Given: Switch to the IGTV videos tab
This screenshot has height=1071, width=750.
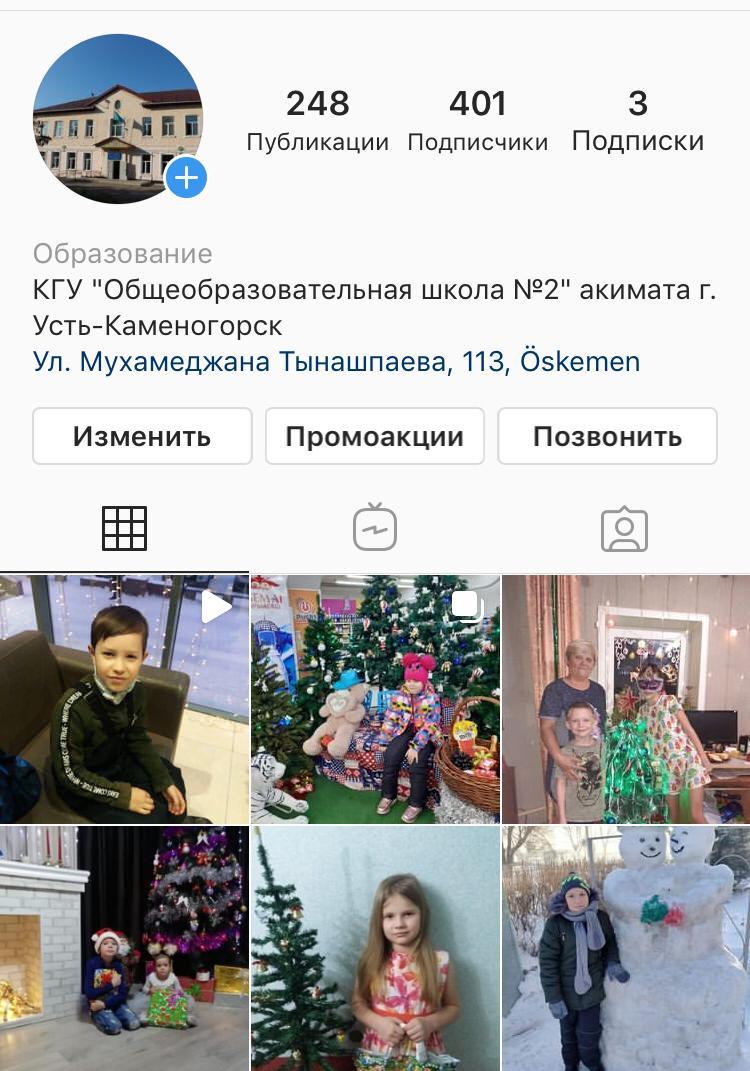Looking at the screenshot, I should click(x=375, y=529).
